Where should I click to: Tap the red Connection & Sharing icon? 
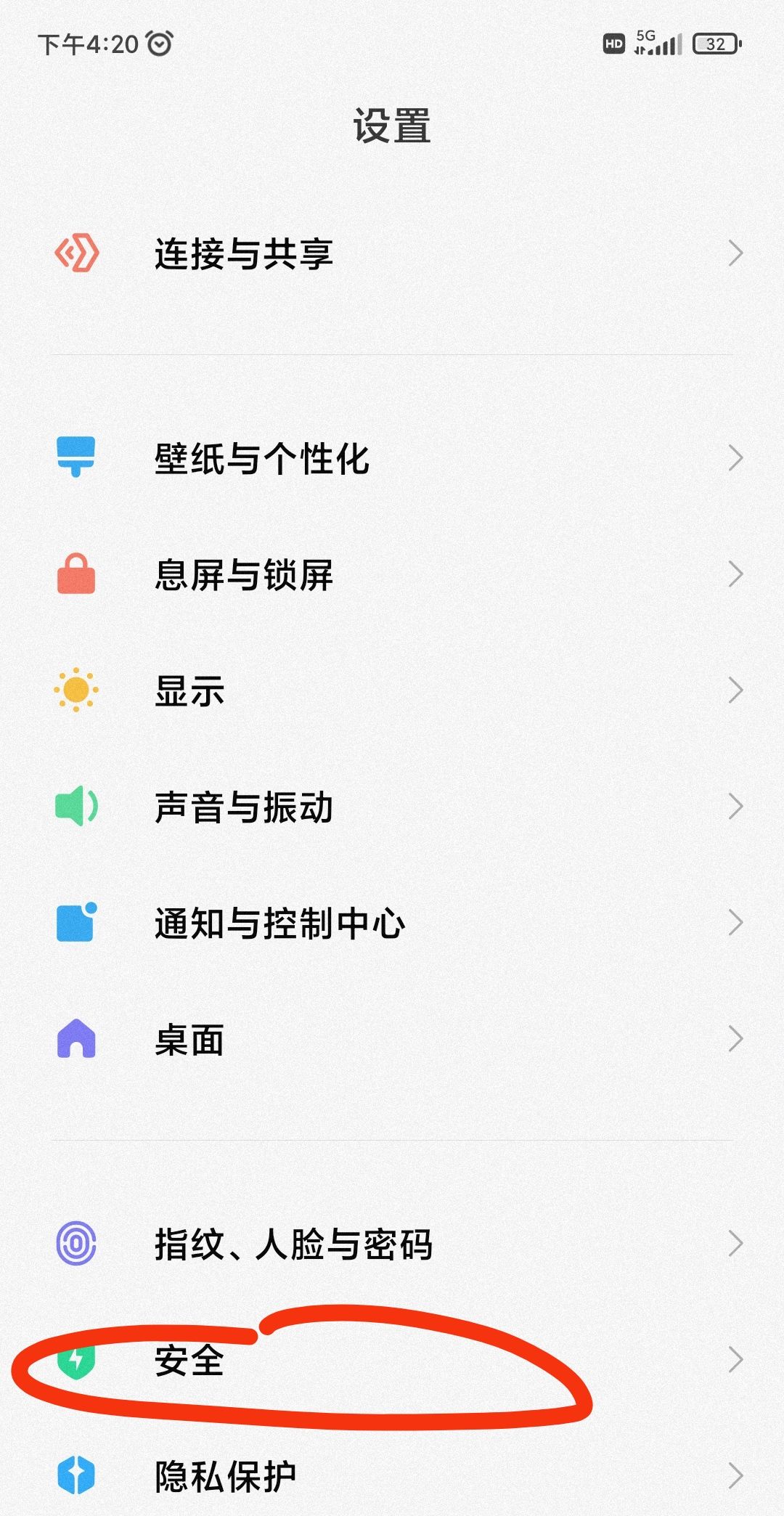point(76,253)
